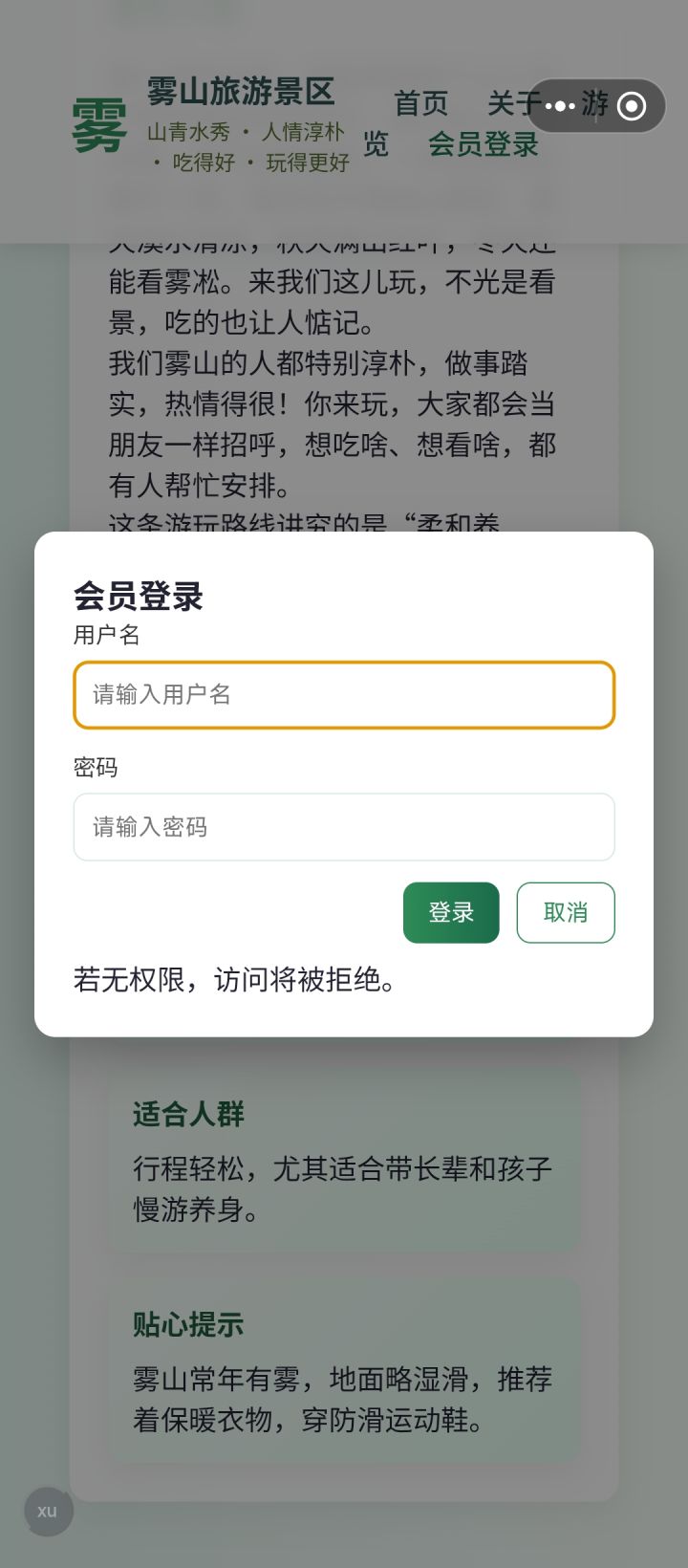
Task: Open the mini-program three-dot options menu
Action: [x=560, y=107]
